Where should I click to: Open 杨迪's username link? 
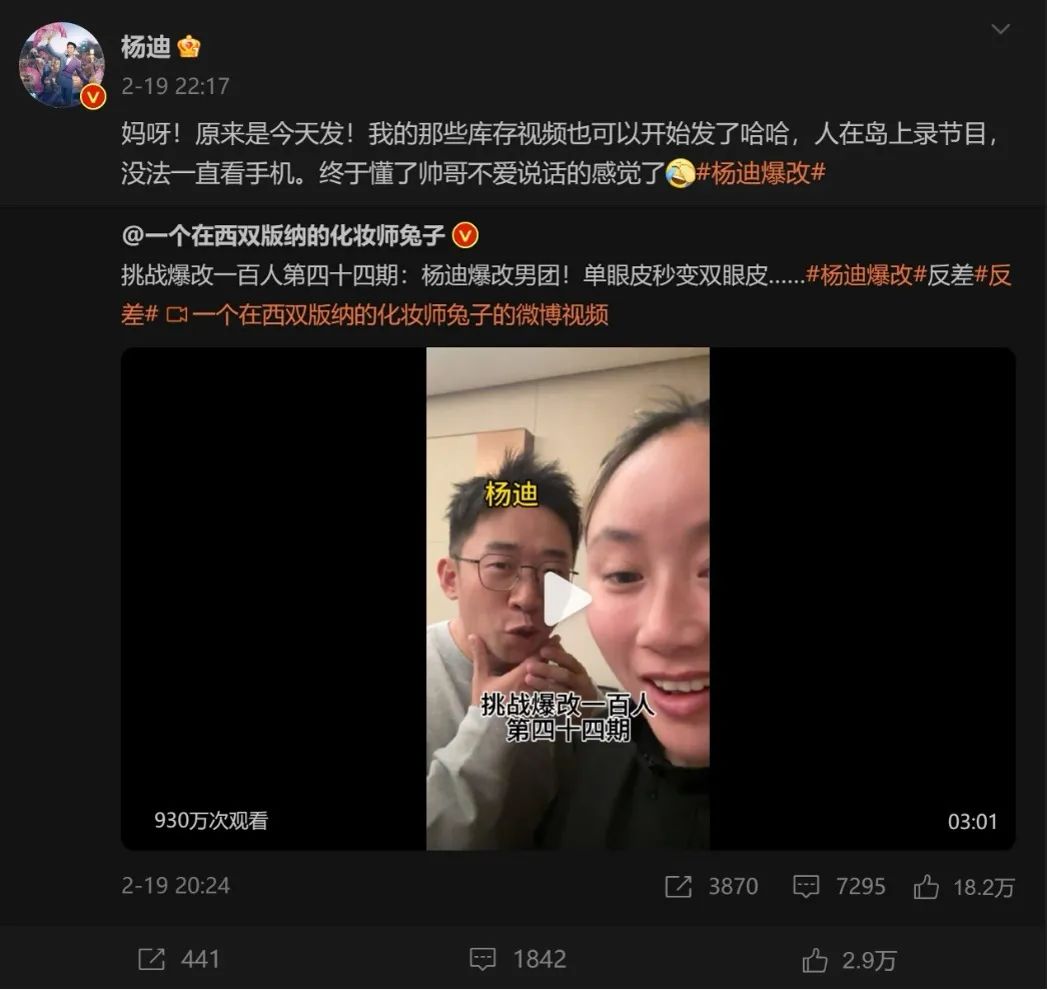click(x=146, y=46)
